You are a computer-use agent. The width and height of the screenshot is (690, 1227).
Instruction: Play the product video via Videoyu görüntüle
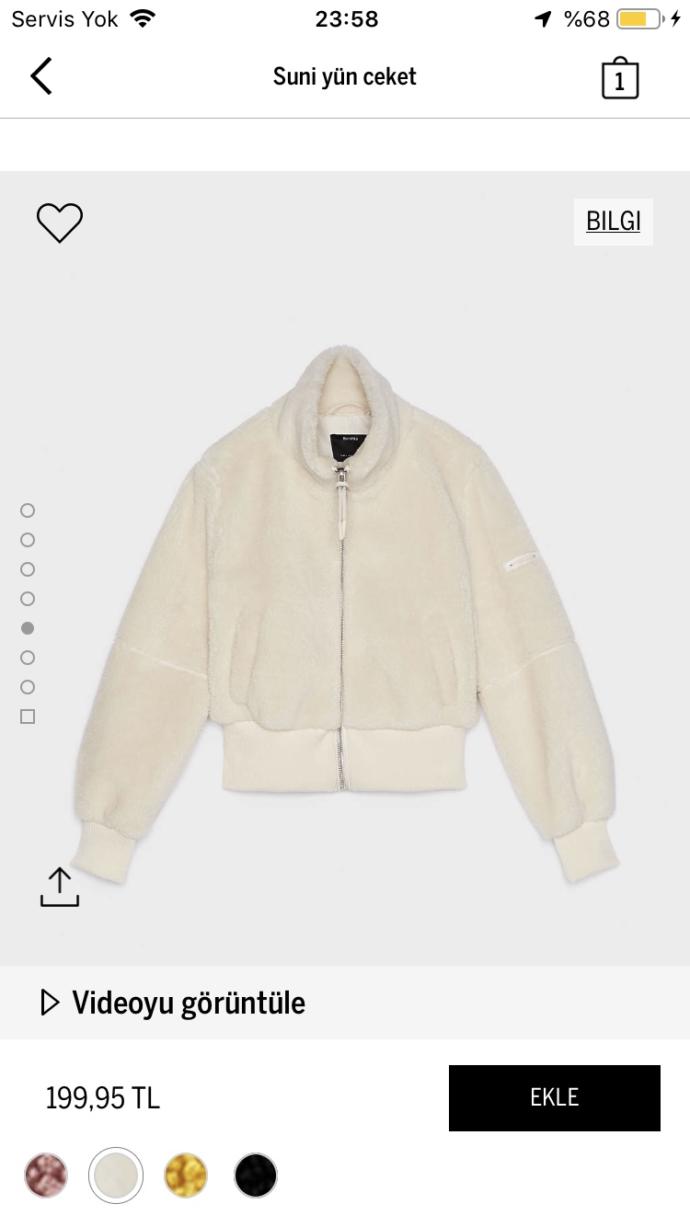click(175, 1002)
